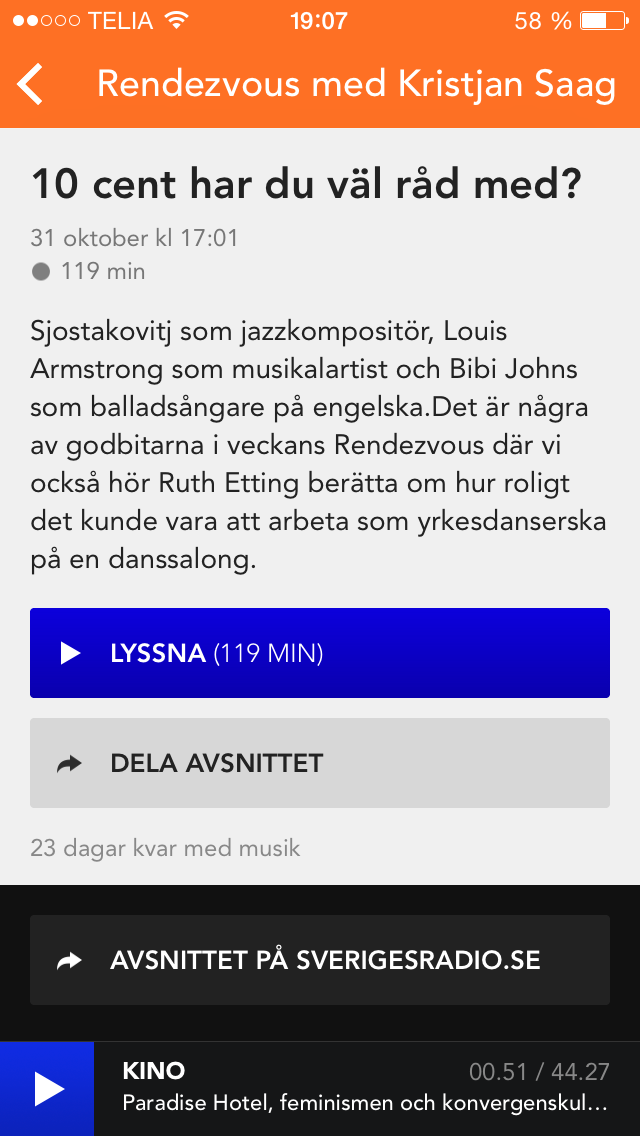The height and width of the screenshot is (1136, 640).
Task: Open the KINO mini player details
Action: [366, 1088]
